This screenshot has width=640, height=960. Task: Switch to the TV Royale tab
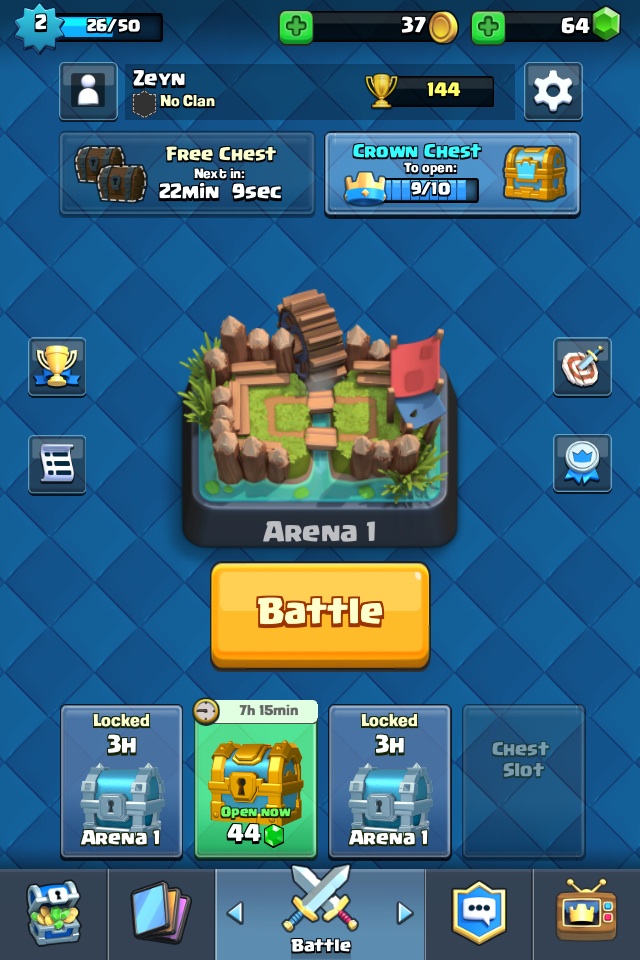[x=586, y=914]
